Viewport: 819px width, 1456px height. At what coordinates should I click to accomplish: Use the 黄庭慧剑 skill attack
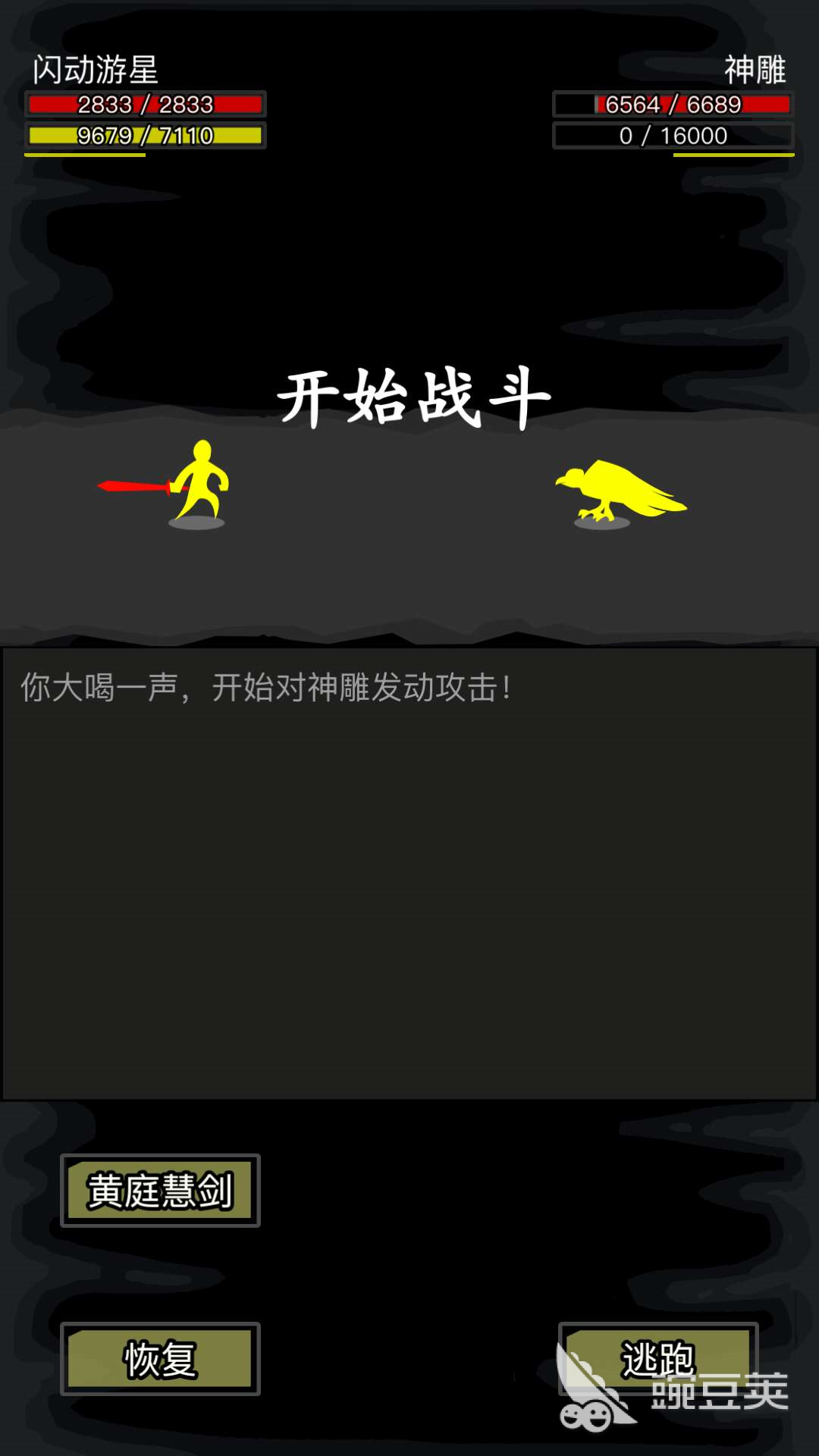(160, 1191)
